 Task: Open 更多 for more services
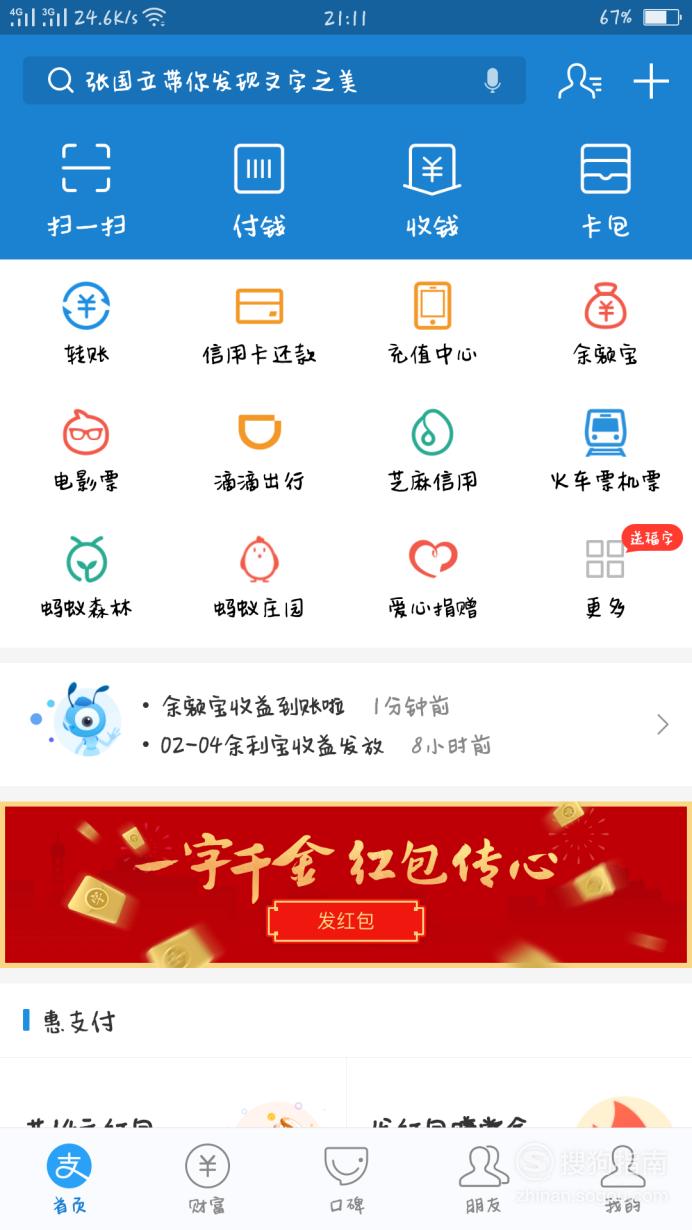[606, 577]
